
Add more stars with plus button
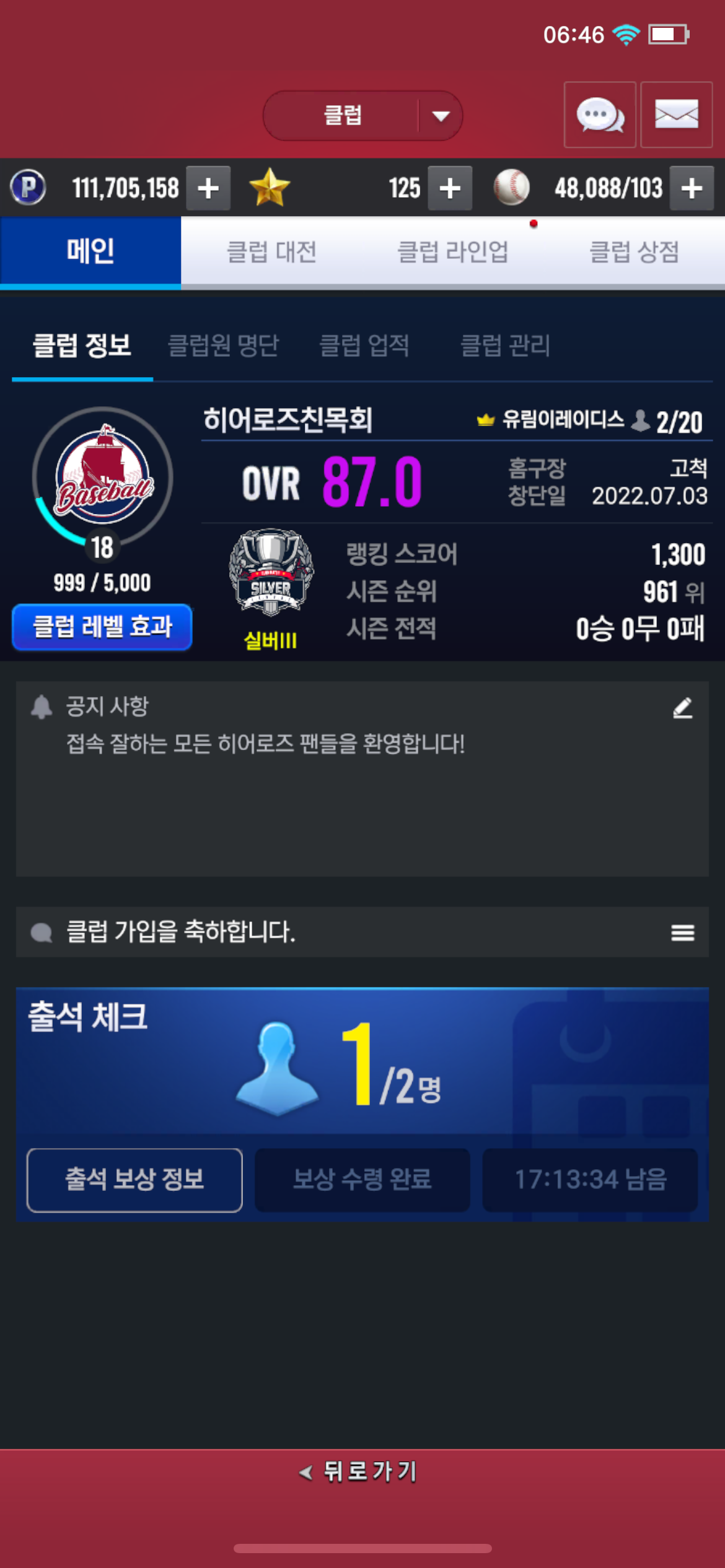pyautogui.click(x=450, y=188)
